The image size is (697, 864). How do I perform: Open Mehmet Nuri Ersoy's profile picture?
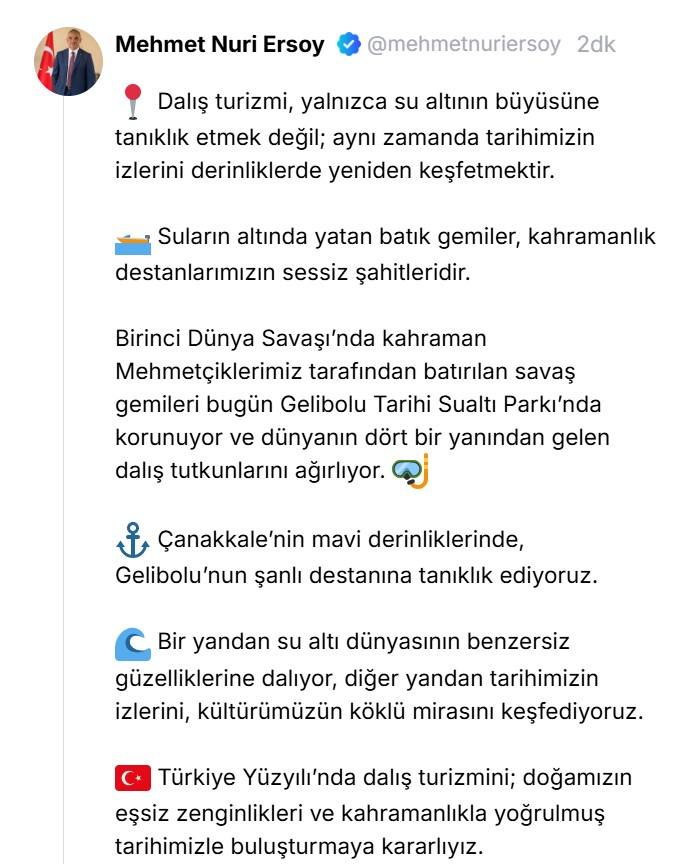tap(69, 62)
